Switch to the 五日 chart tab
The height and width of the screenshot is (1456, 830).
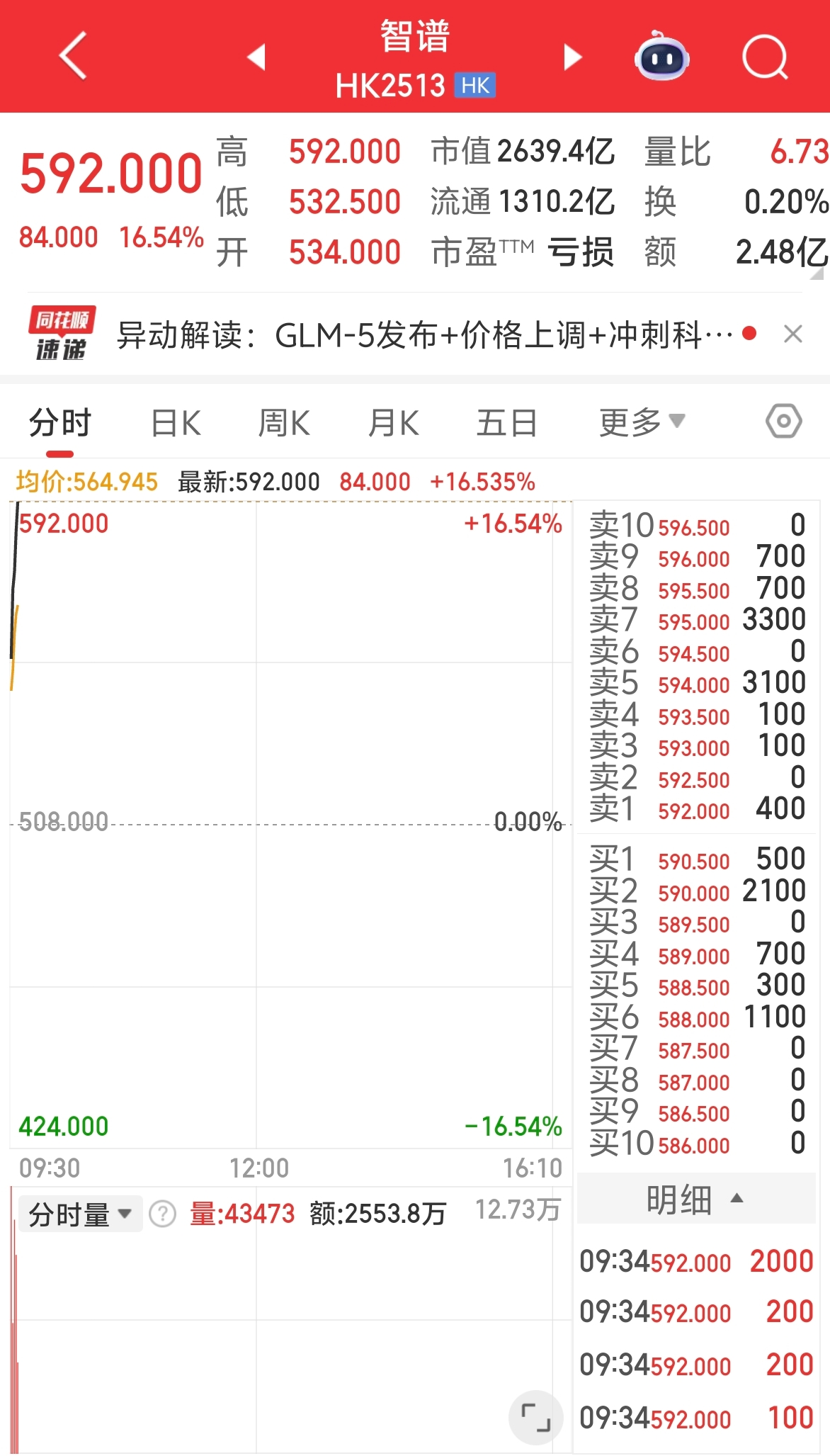click(x=506, y=424)
